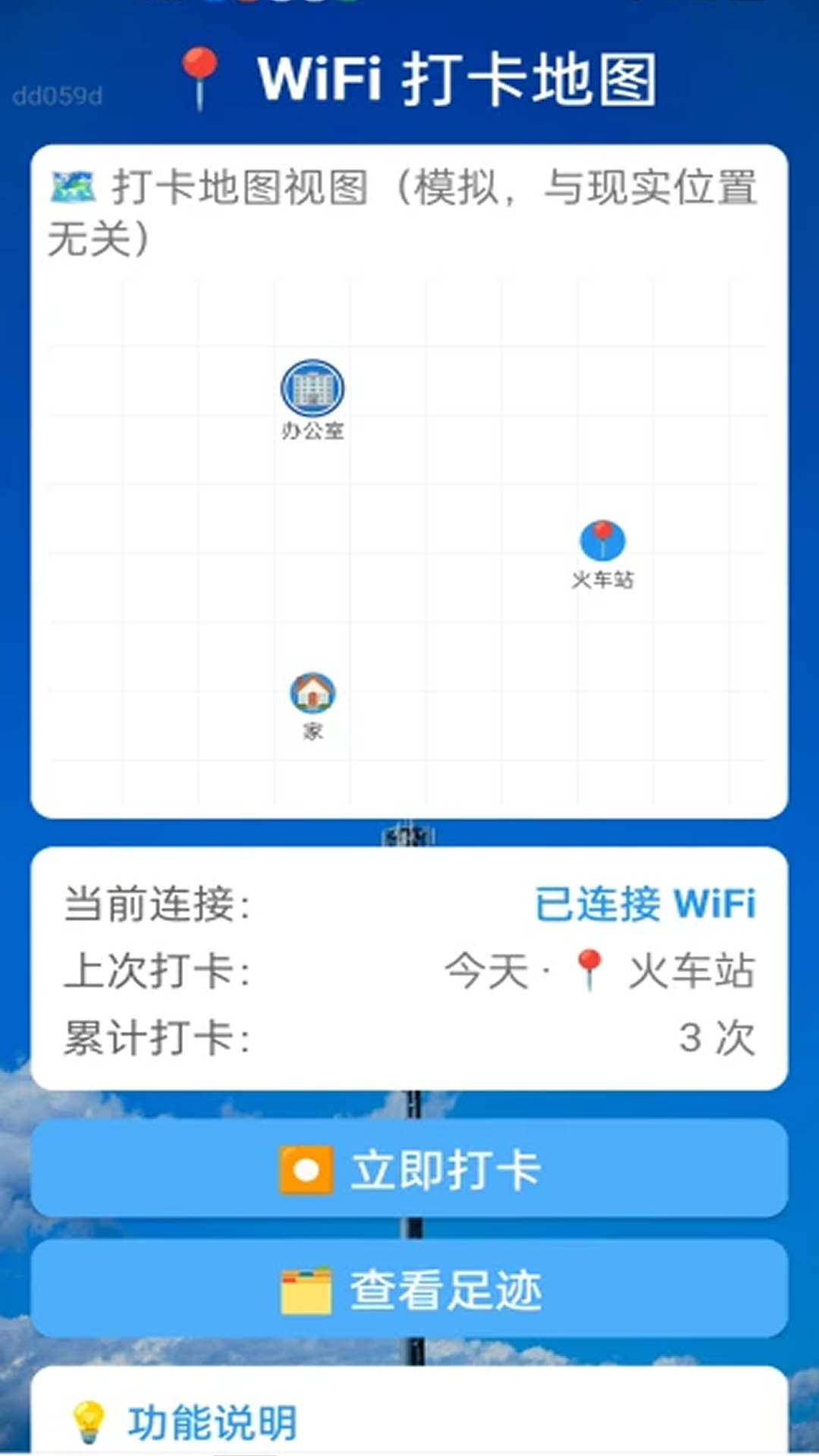Click the orange record icon on 立即打卡
819x1456 pixels.
point(306,1170)
